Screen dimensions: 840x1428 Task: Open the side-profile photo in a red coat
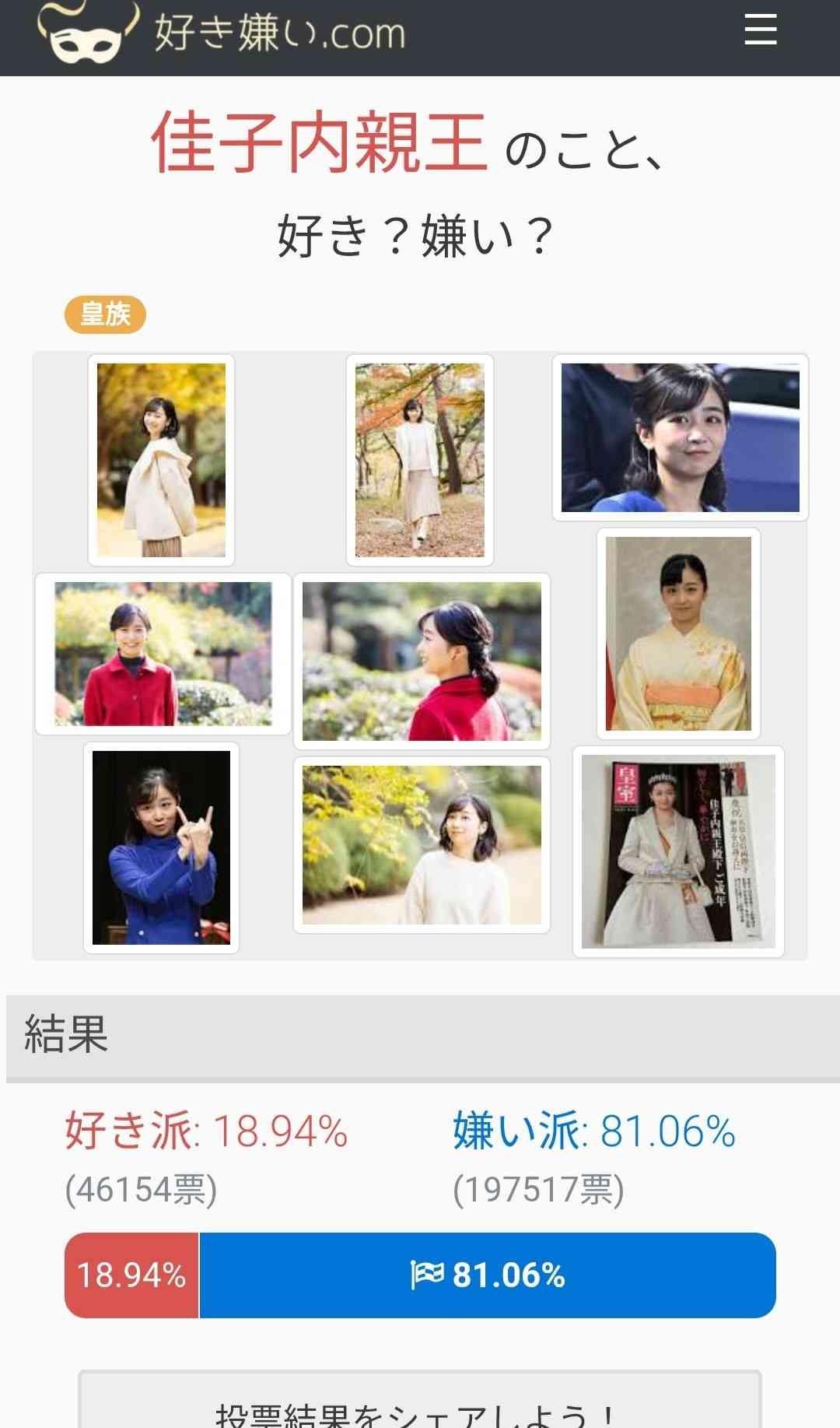pos(421,661)
